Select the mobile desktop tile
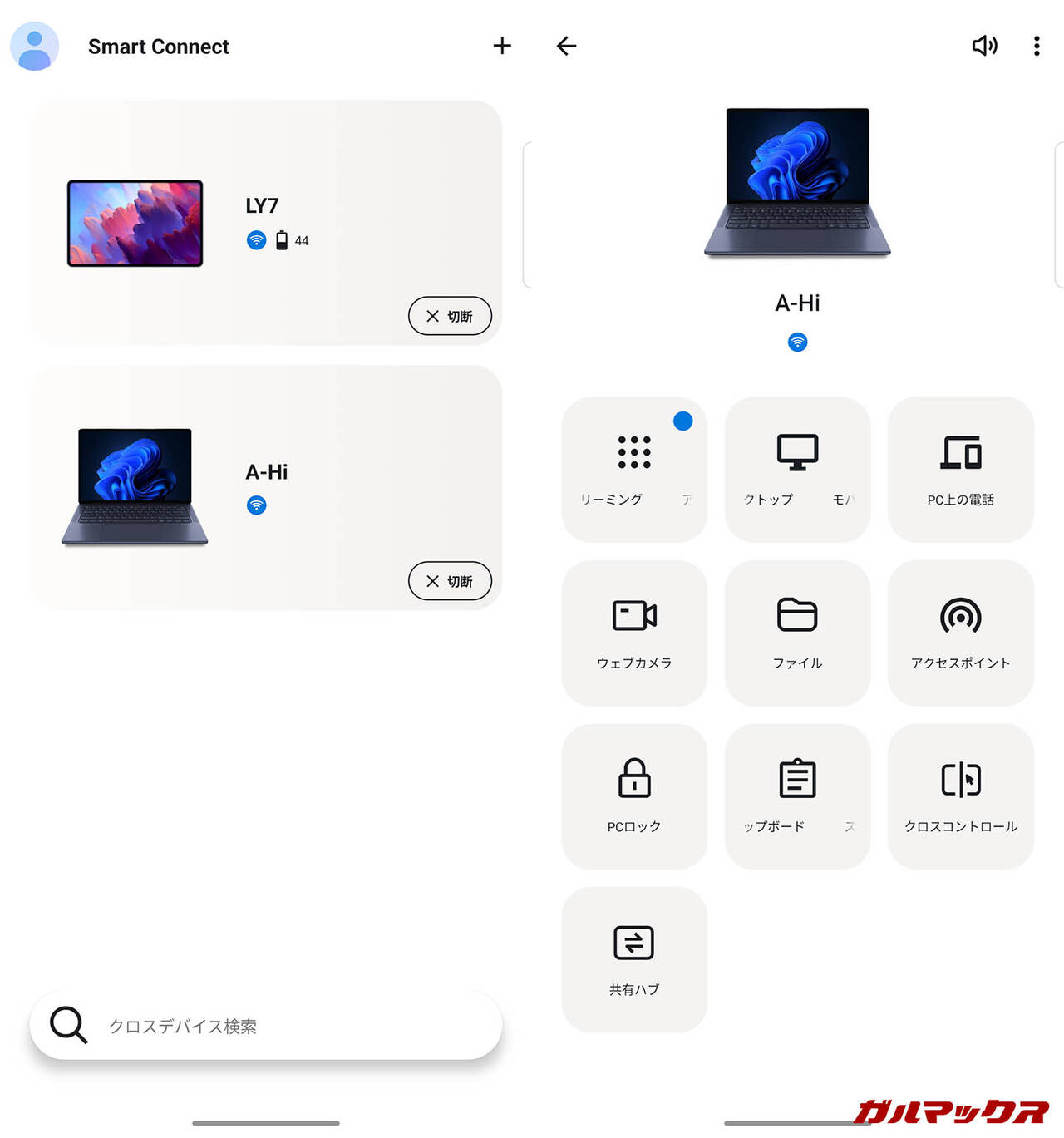 (797, 469)
